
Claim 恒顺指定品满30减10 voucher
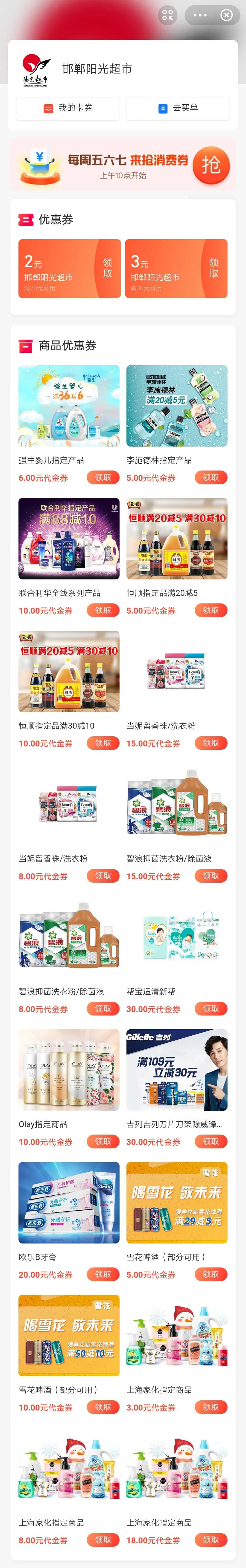103,743
